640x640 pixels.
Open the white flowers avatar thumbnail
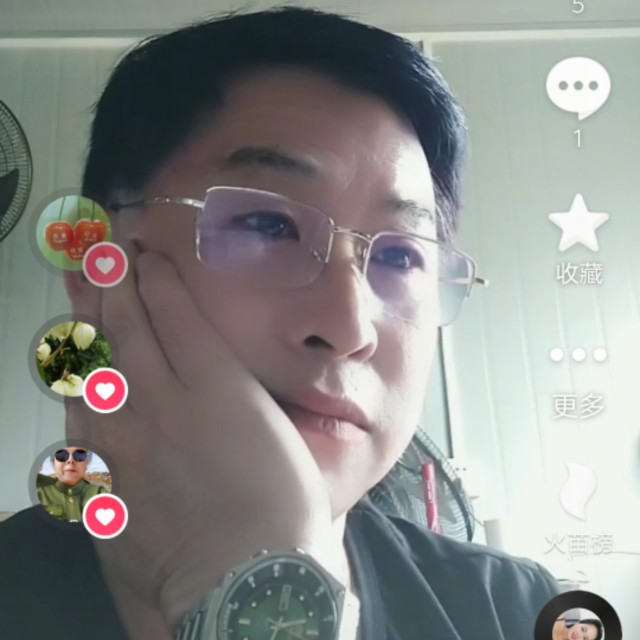pos(72,355)
